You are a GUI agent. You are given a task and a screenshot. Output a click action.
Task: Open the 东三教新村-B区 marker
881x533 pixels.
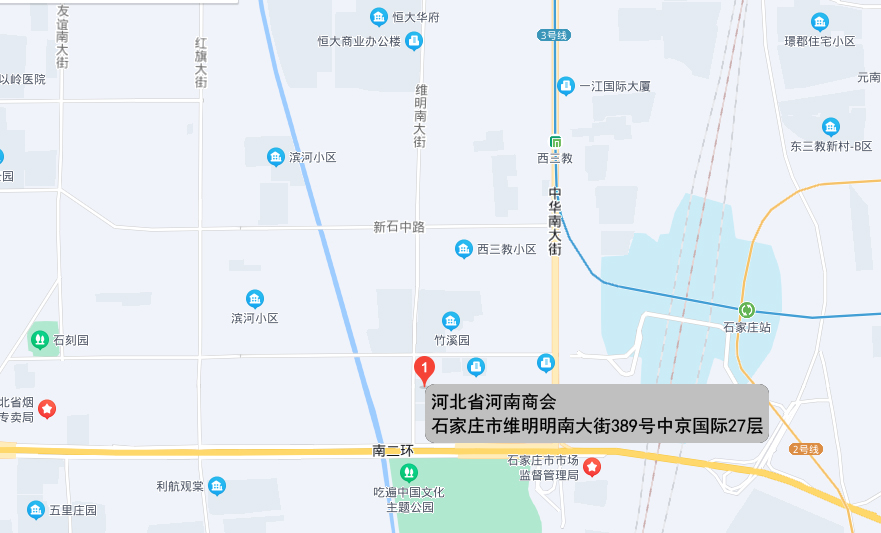point(830,127)
